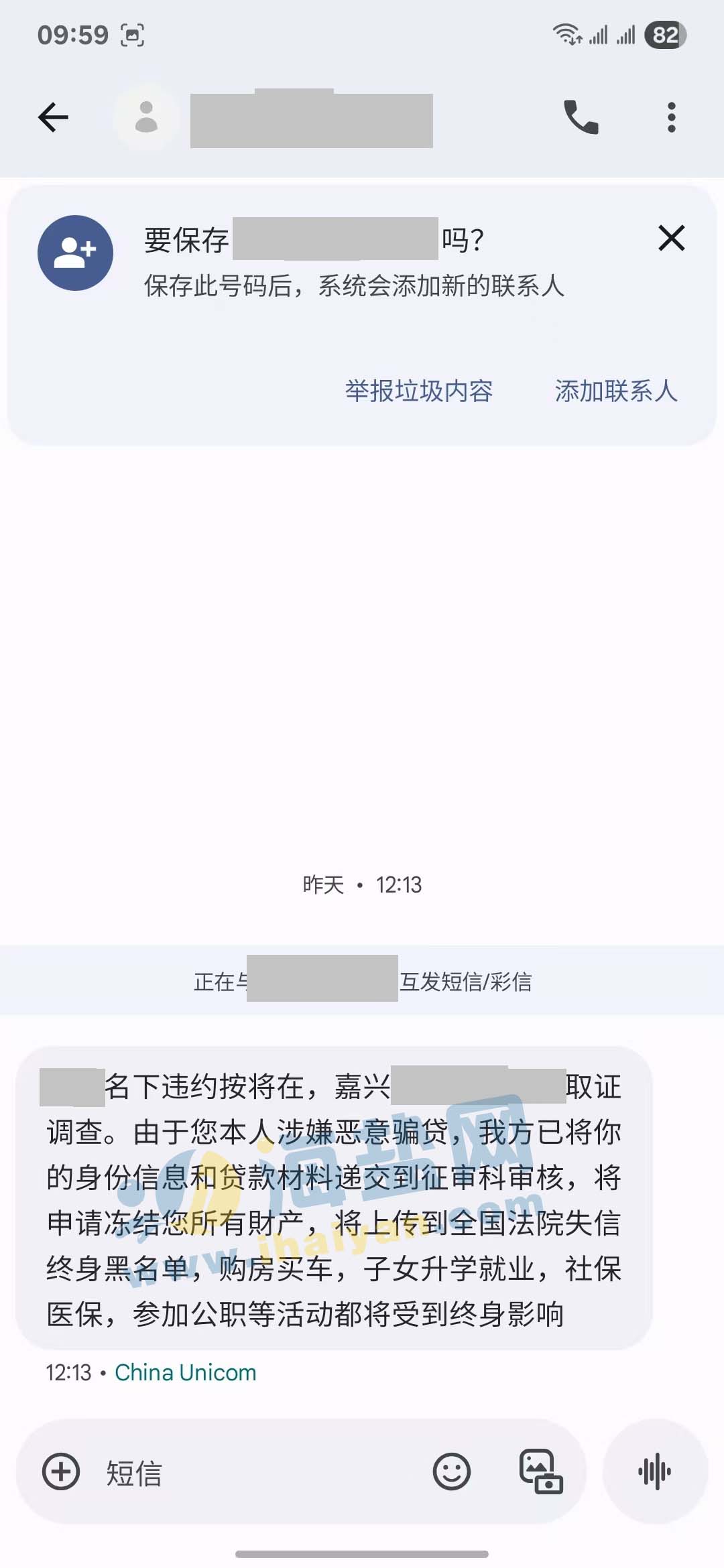724x1568 pixels.
Task: Tap 添加联系人 to add contact
Action: [x=615, y=391]
